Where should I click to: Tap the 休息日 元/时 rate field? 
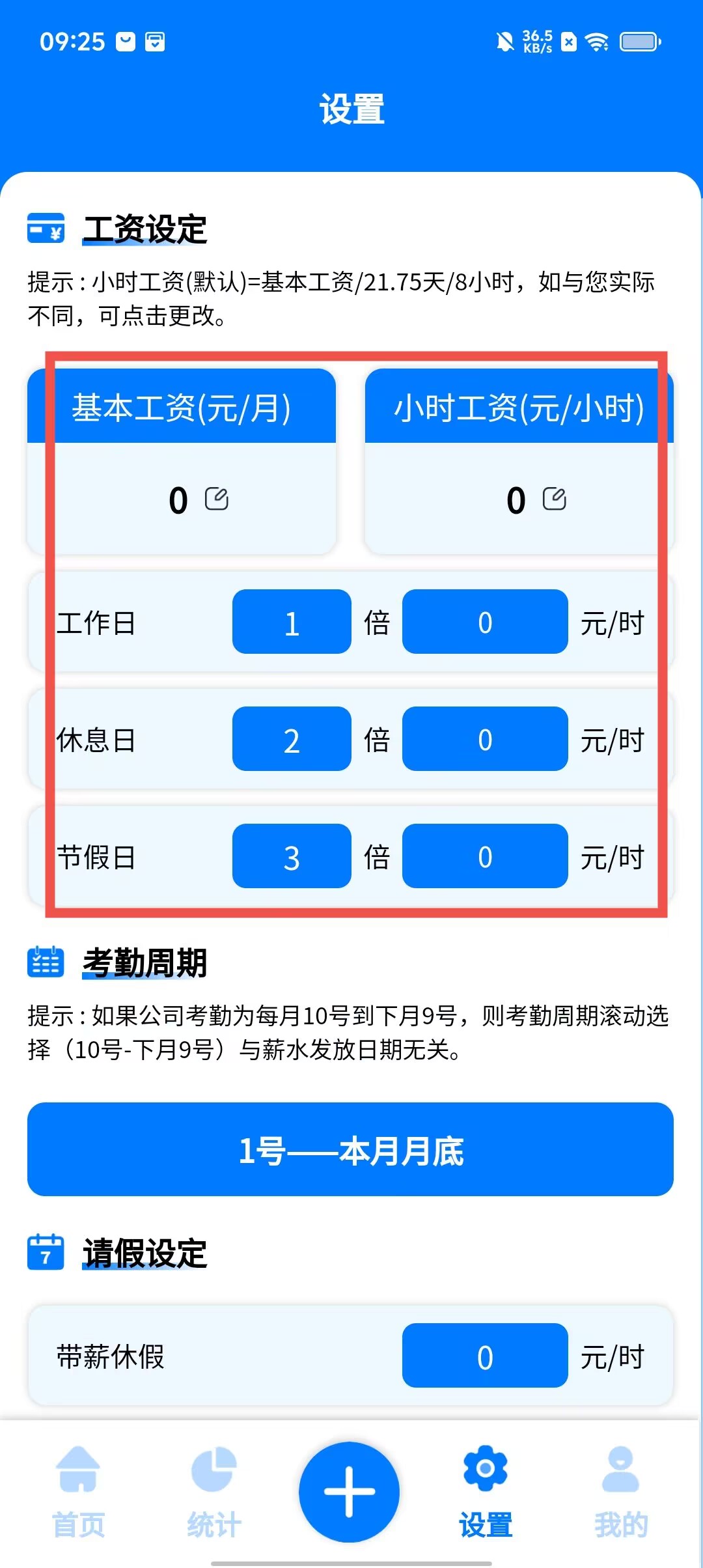coord(485,739)
